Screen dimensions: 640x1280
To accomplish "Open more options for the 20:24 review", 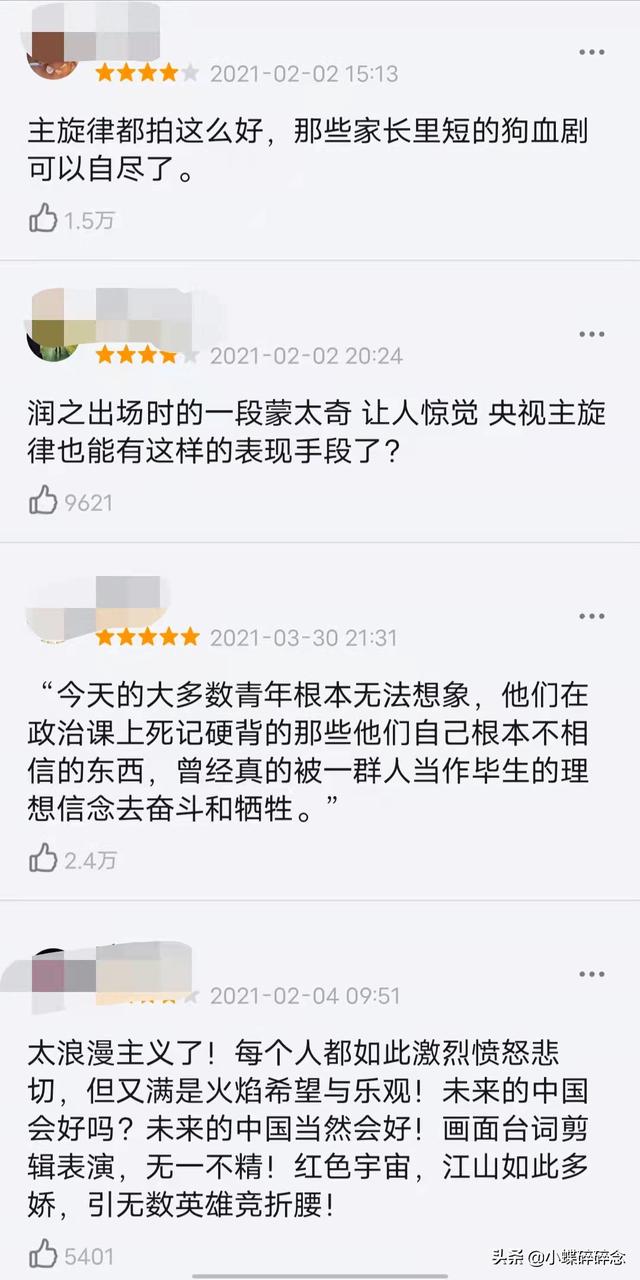I will [592, 334].
